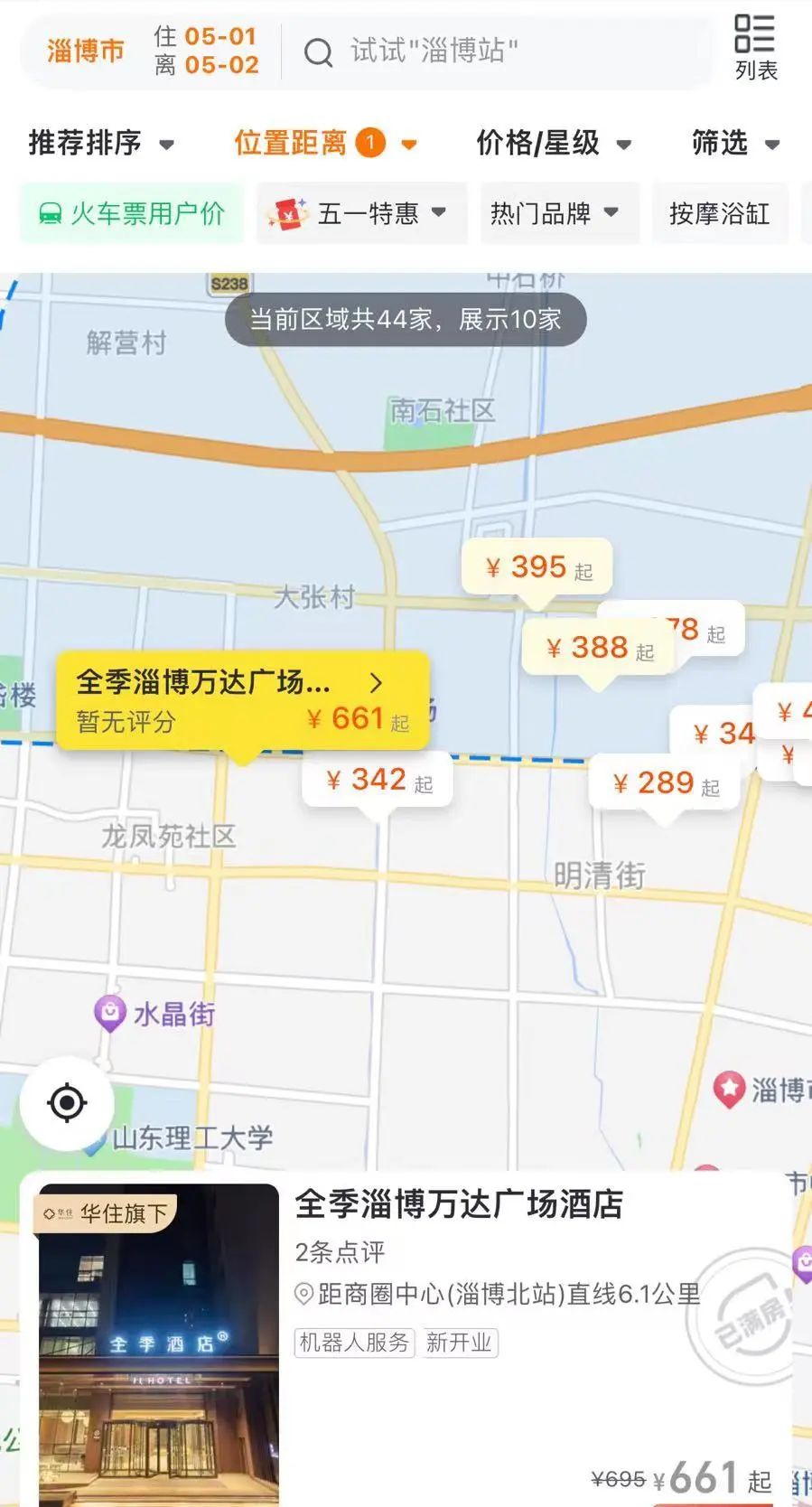This screenshot has width=812, height=1507.
Task: Select the 按摩浴缸 filter chip
Action: click(719, 213)
